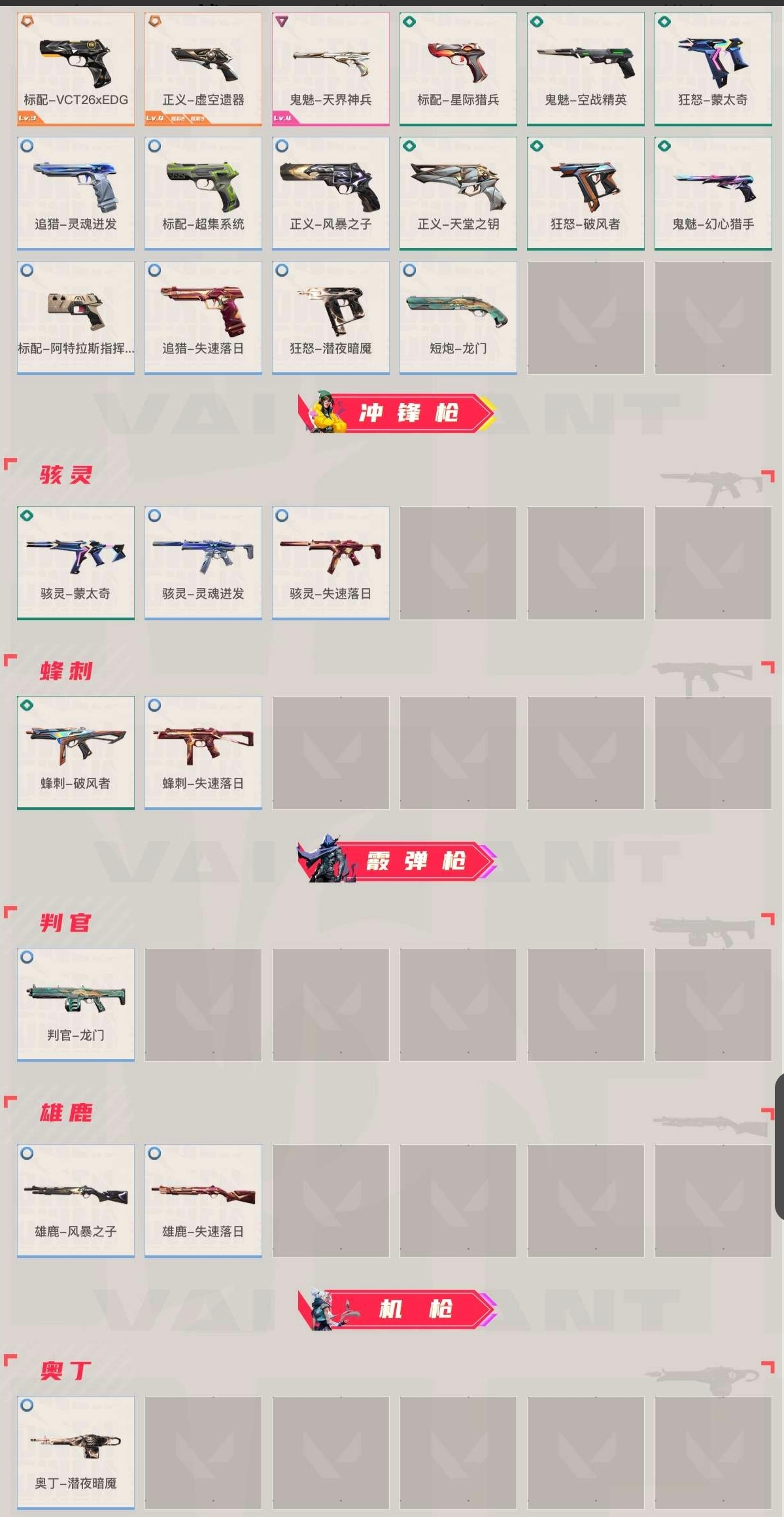
Task: Open the 标配-星际猎兵 skin card
Action: pos(458,69)
